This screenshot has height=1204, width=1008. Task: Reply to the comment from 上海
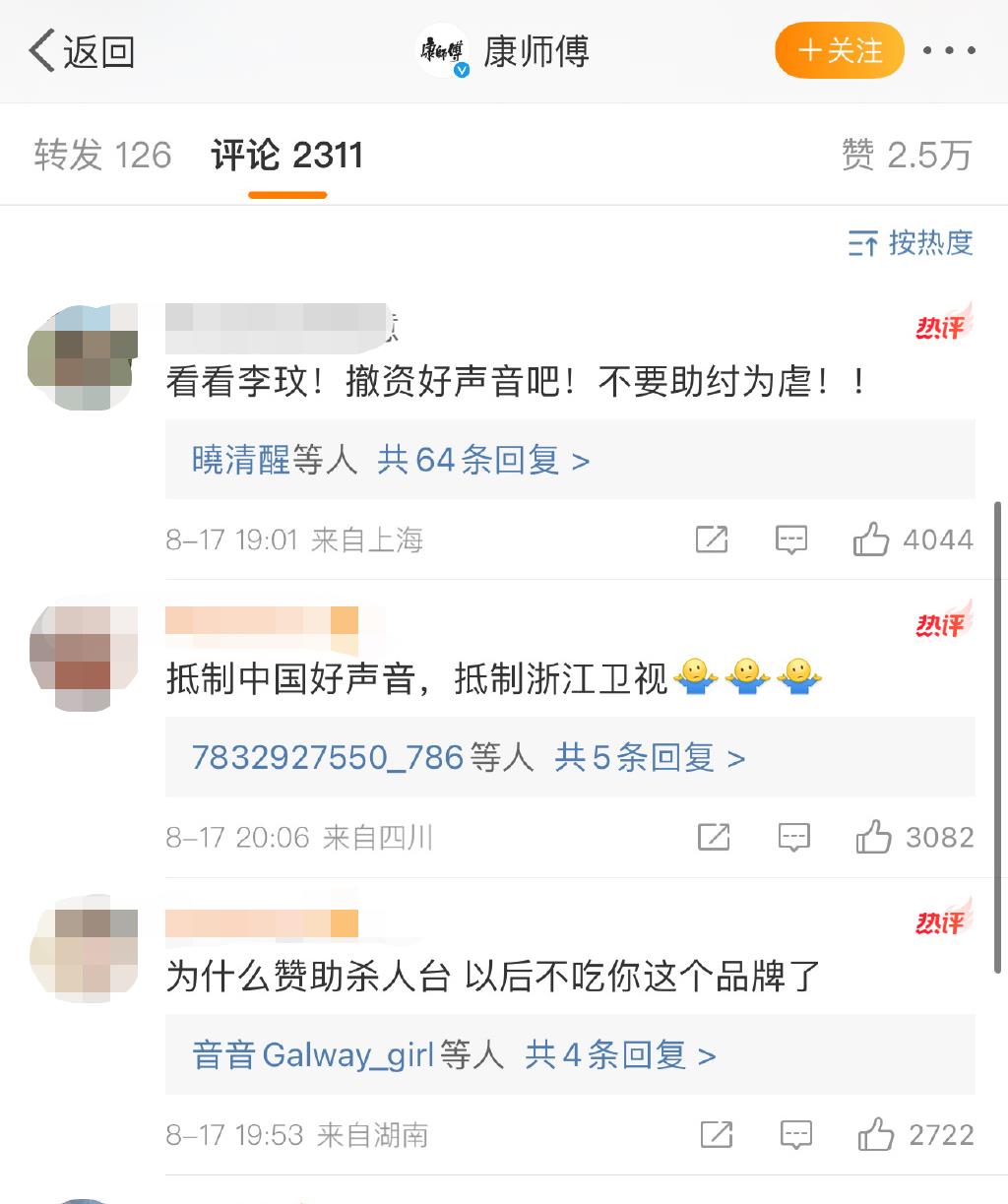coord(791,539)
